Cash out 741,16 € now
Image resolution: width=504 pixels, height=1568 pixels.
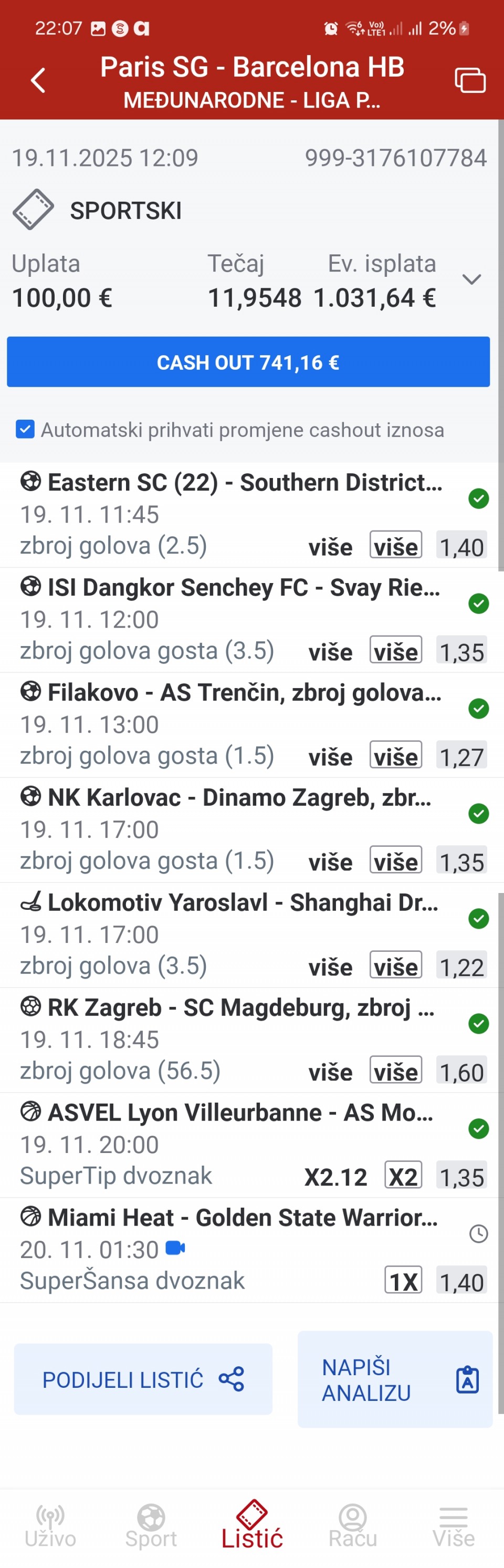click(x=248, y=362)
